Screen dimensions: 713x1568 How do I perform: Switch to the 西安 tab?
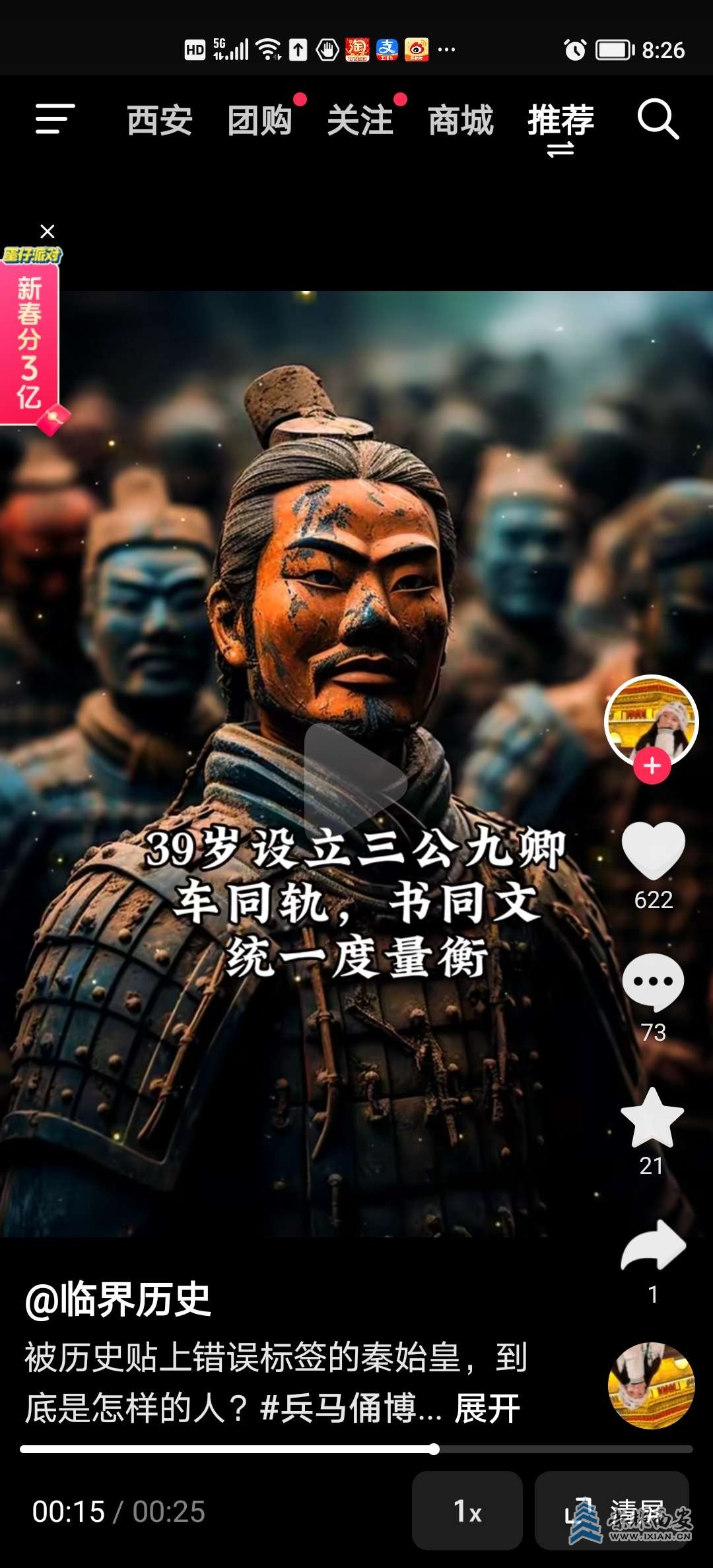(x=160, y=121)
